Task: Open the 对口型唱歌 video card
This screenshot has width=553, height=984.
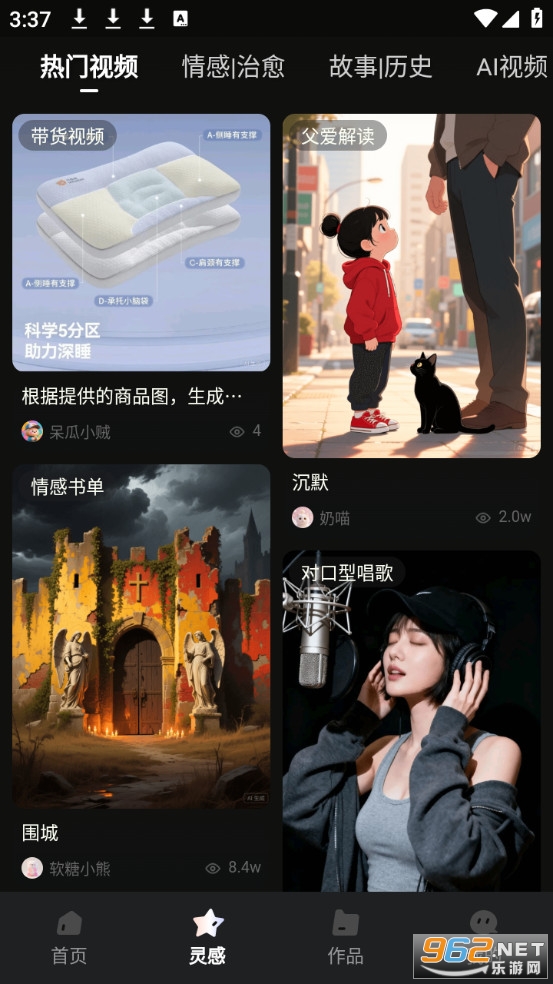Action: tap(412, 720)
